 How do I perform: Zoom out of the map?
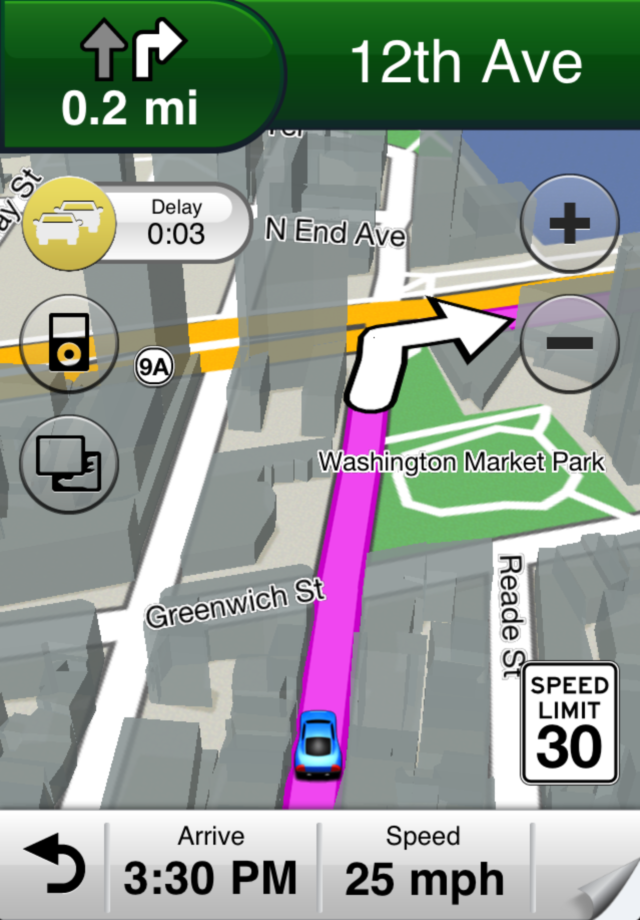pyautogui.click(x=569, y=343)
